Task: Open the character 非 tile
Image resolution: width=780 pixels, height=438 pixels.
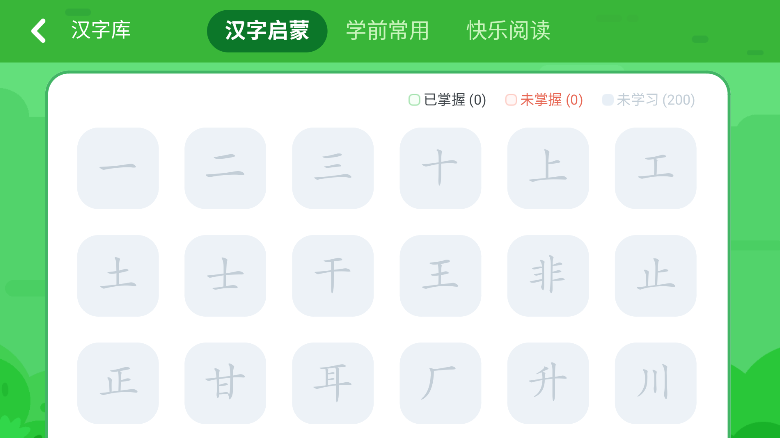Action: coord(548,275)
